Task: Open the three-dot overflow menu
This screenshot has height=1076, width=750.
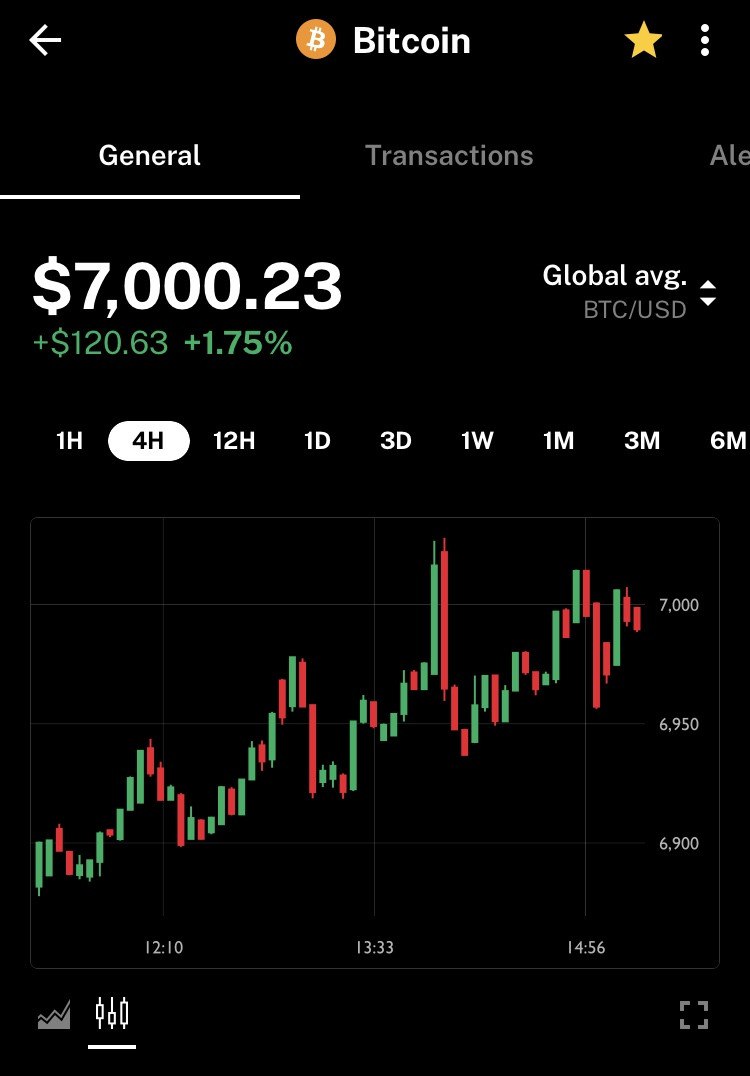Action: (x=705, y=41)
